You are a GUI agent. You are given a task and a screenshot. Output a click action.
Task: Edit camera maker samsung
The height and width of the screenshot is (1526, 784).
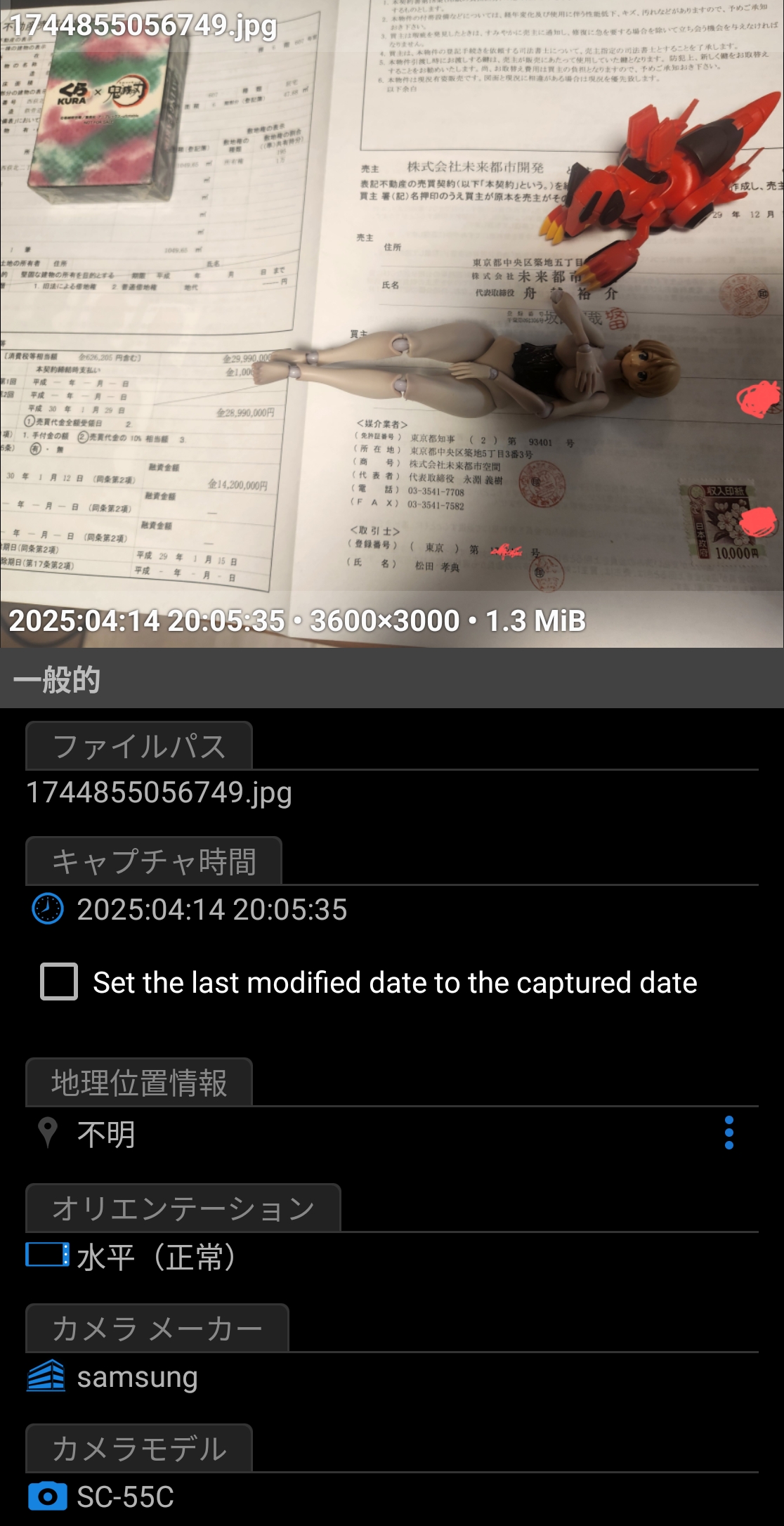click(137, 1377)
